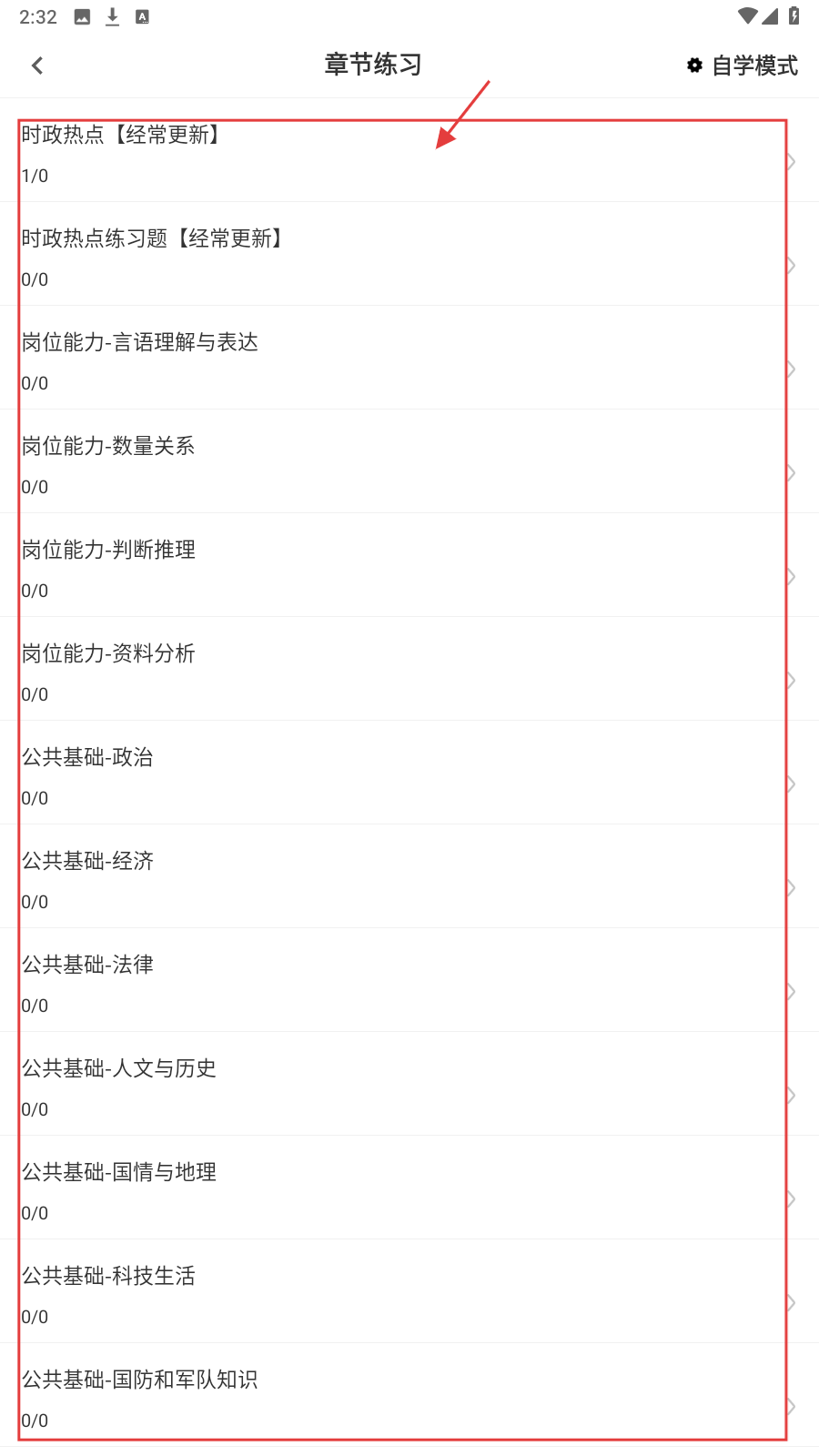Screen dimensions: 819x1456
Task: Open 自学模式 settings
Action: [x=743, y=66]
